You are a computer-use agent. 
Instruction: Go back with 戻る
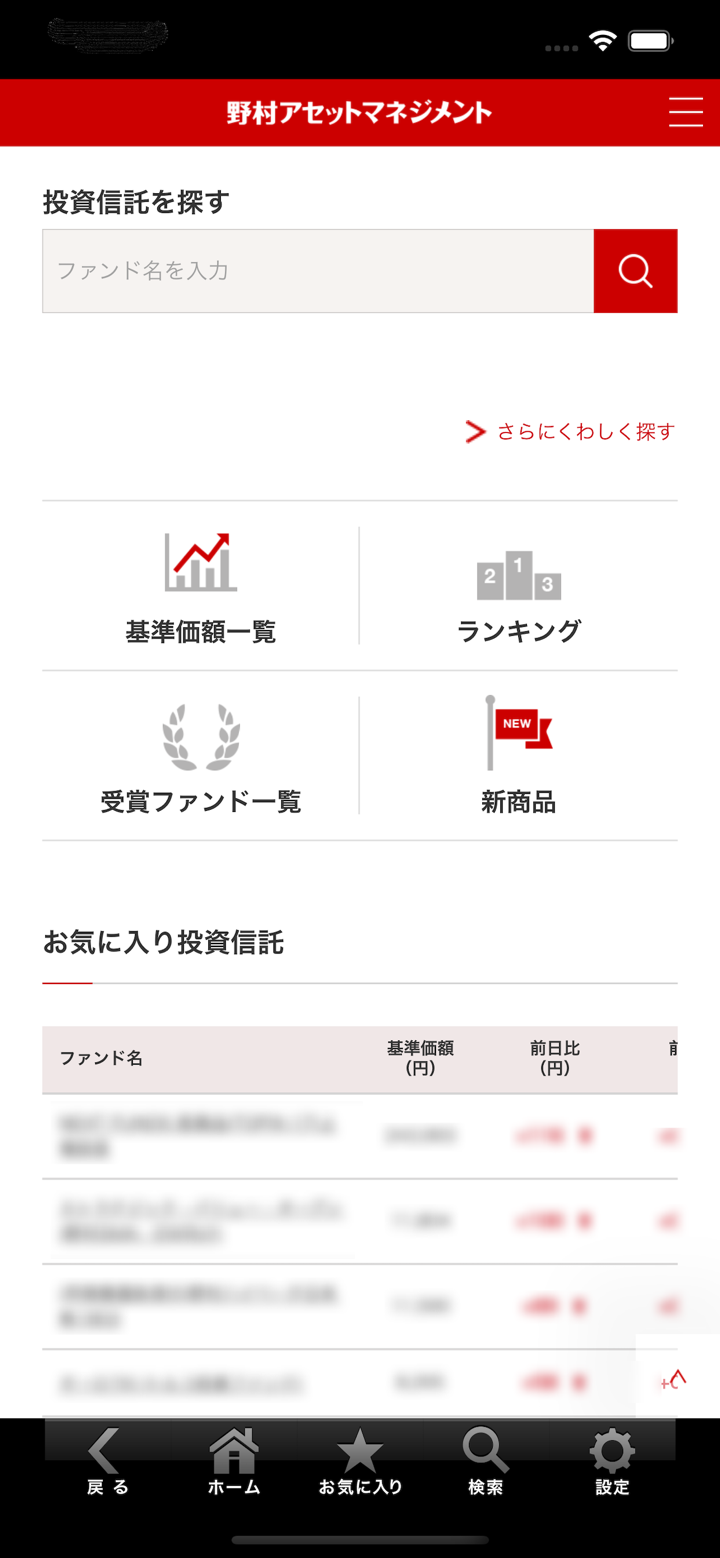(107, 1462)
